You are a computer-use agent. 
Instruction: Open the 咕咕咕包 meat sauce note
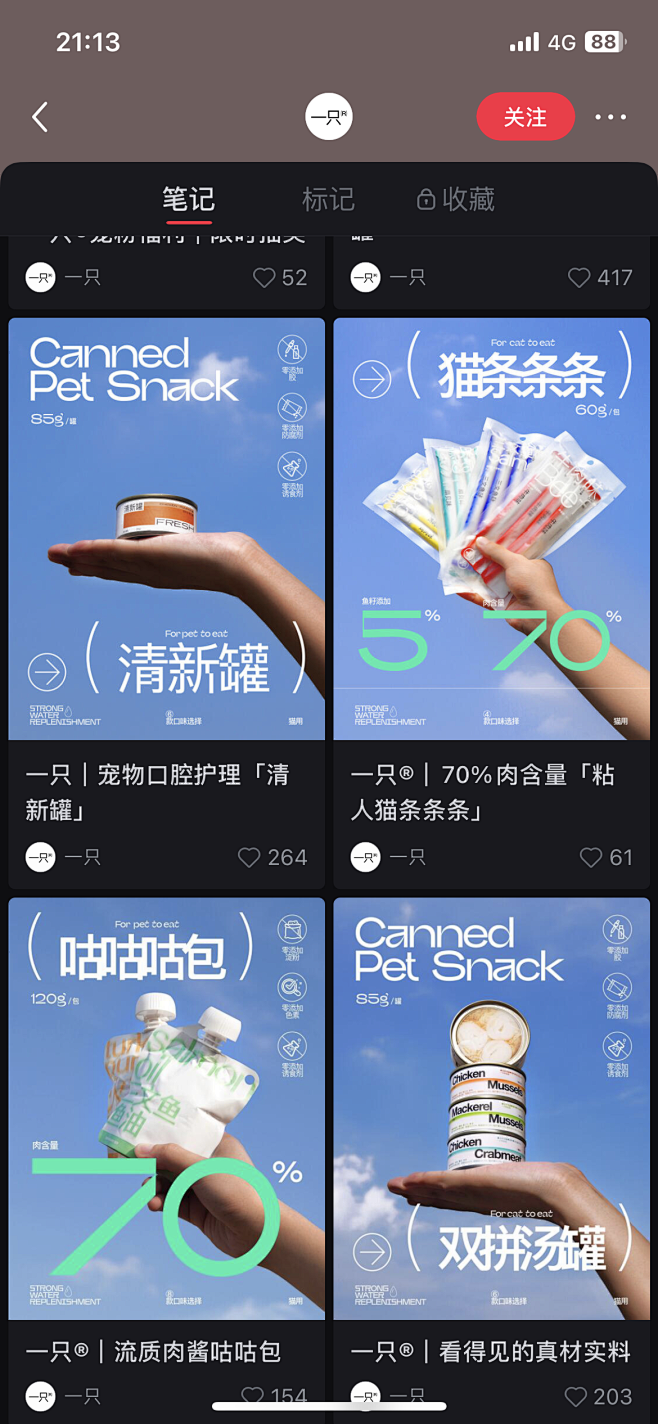pyautogui.click(x=167, y=1108)
